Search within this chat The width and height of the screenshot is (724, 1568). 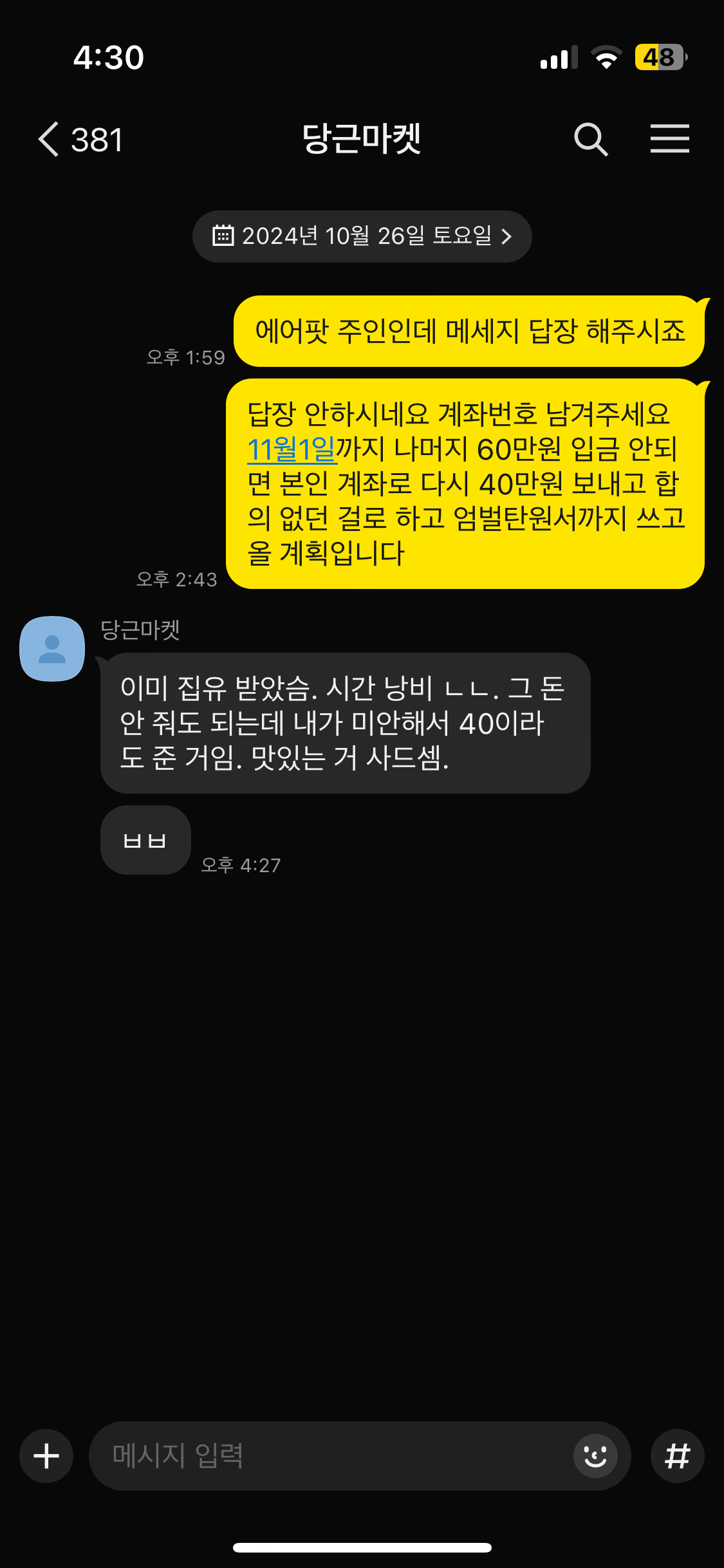click(590, 139)
